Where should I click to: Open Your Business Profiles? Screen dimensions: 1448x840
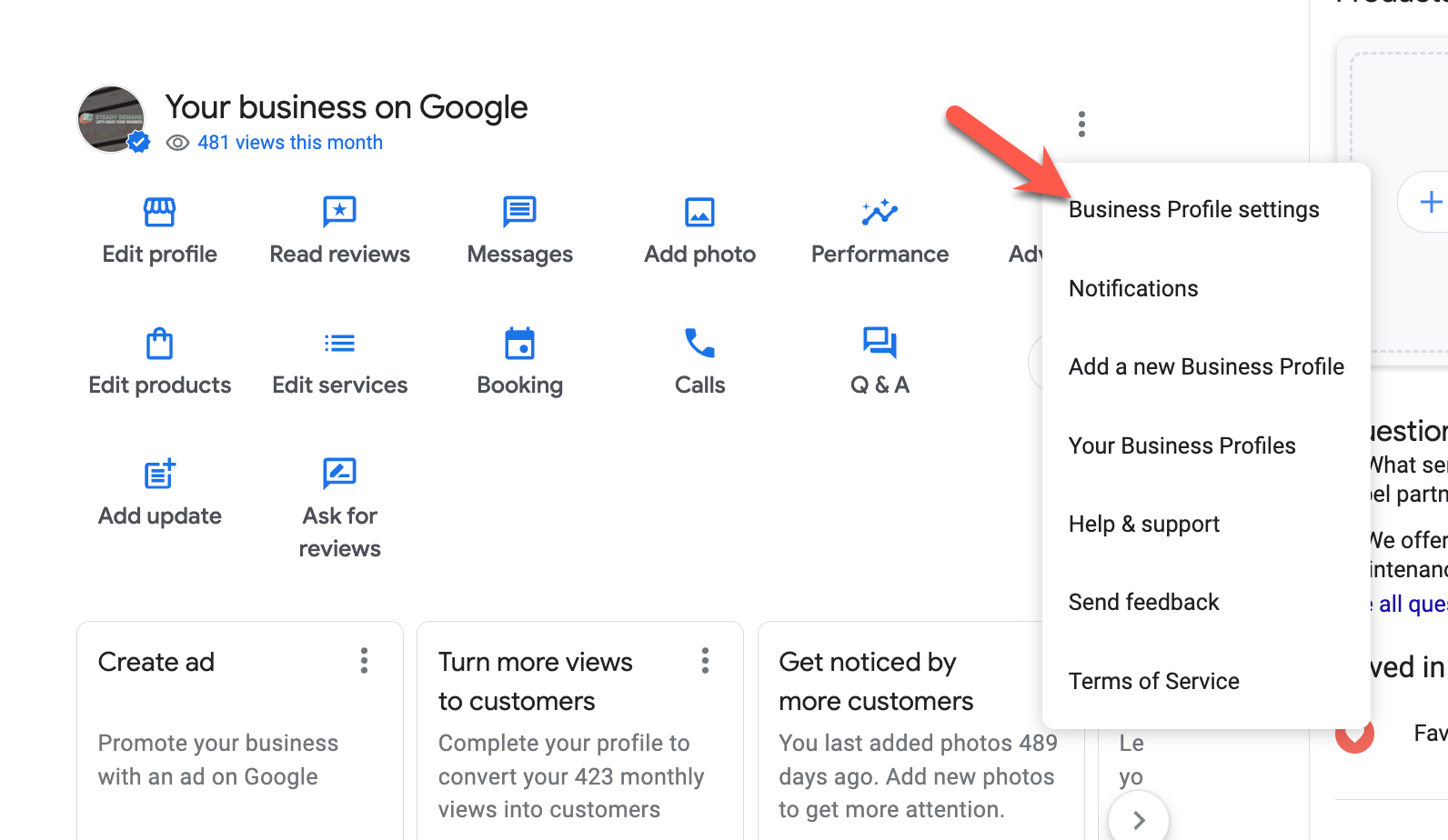click(1182, 445)
